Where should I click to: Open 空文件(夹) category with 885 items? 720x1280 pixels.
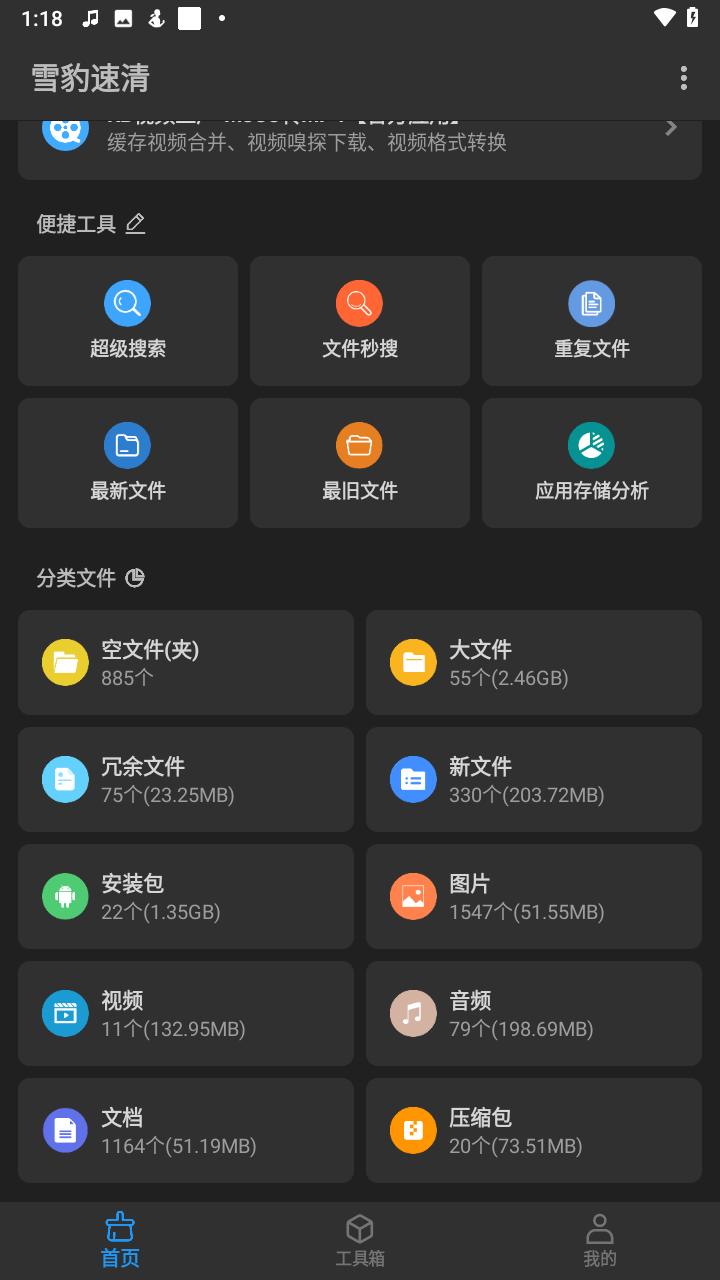coord(186,662)
